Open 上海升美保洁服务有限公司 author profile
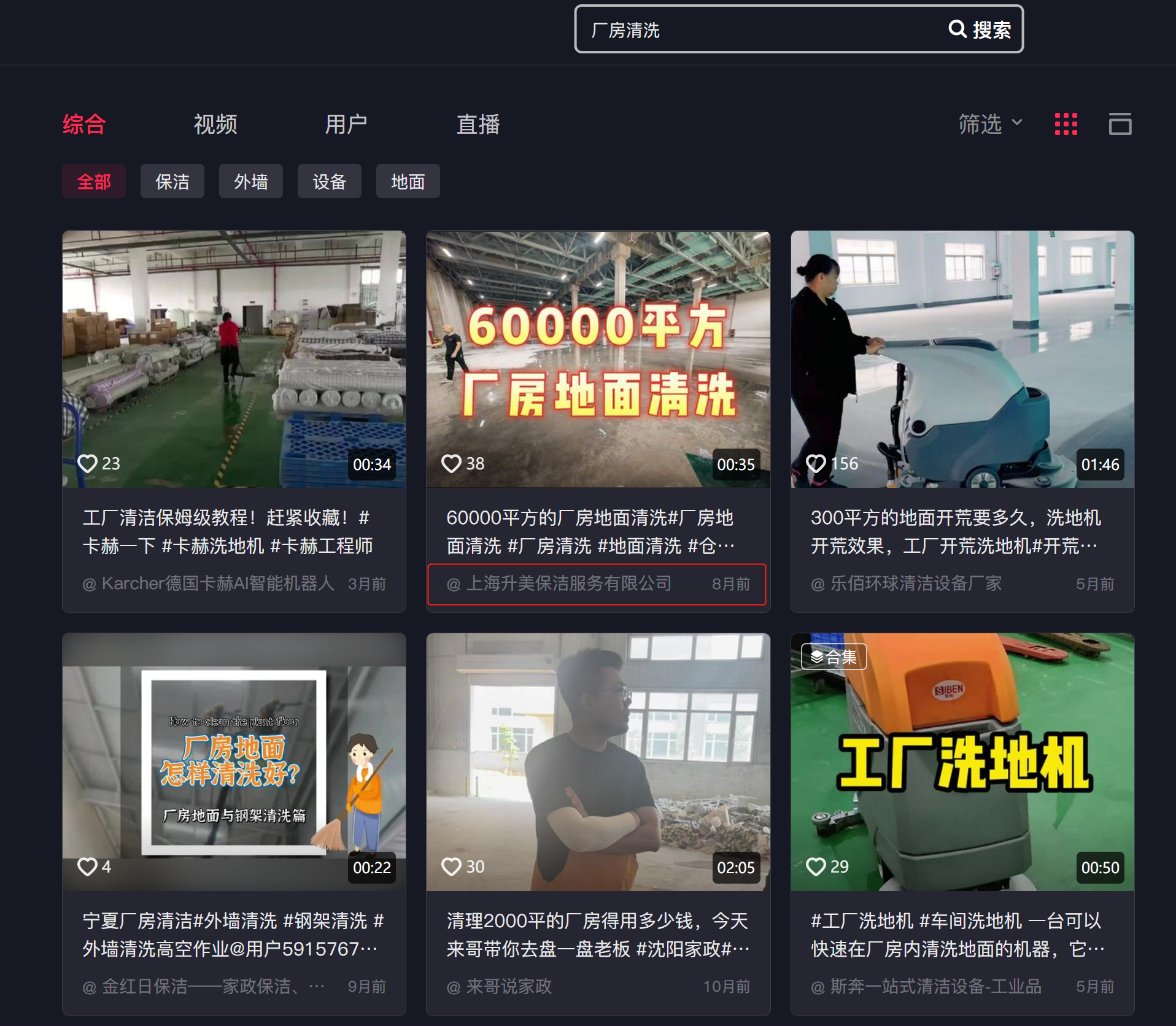This screenshot has height=1026, width=1176. pos(569,584)
